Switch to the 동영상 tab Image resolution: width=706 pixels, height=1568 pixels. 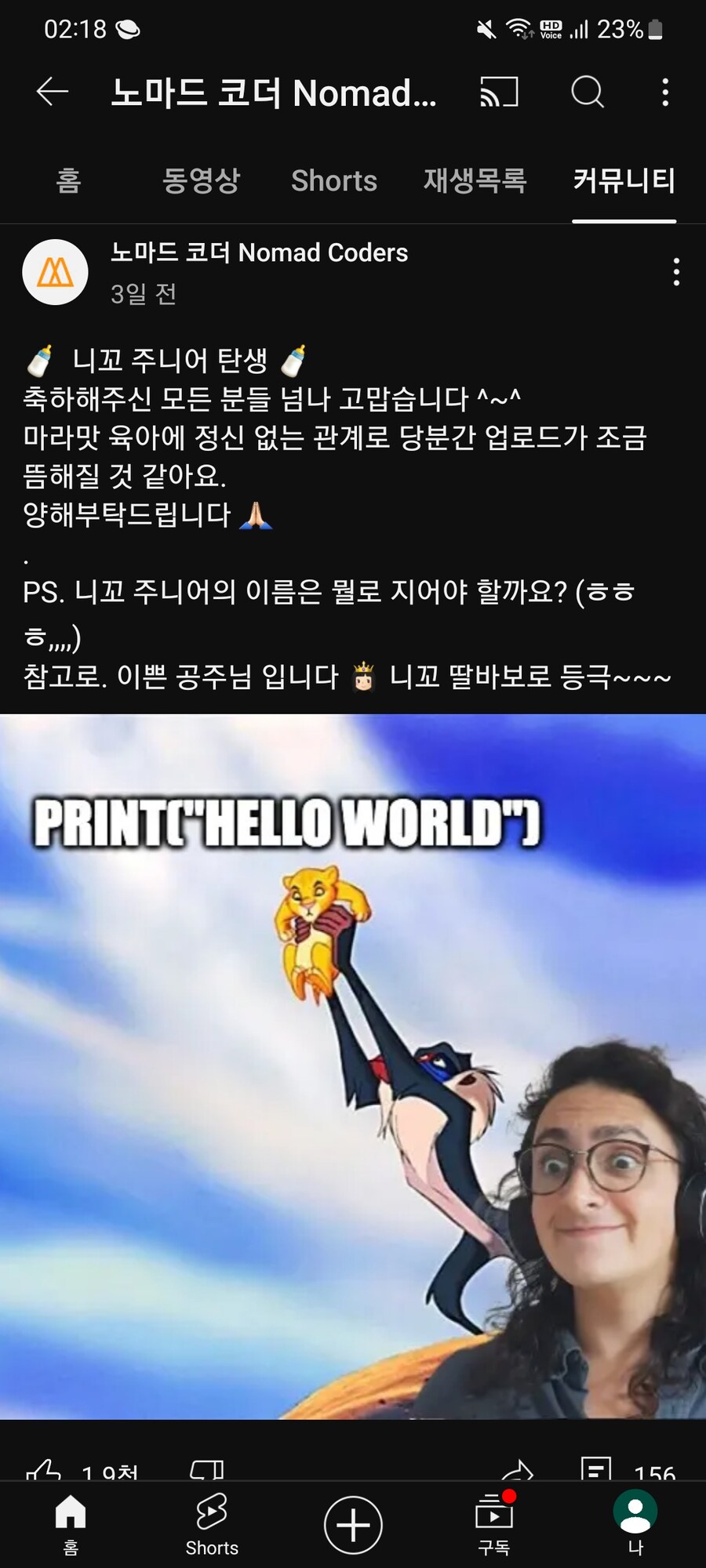coord(201,181)
